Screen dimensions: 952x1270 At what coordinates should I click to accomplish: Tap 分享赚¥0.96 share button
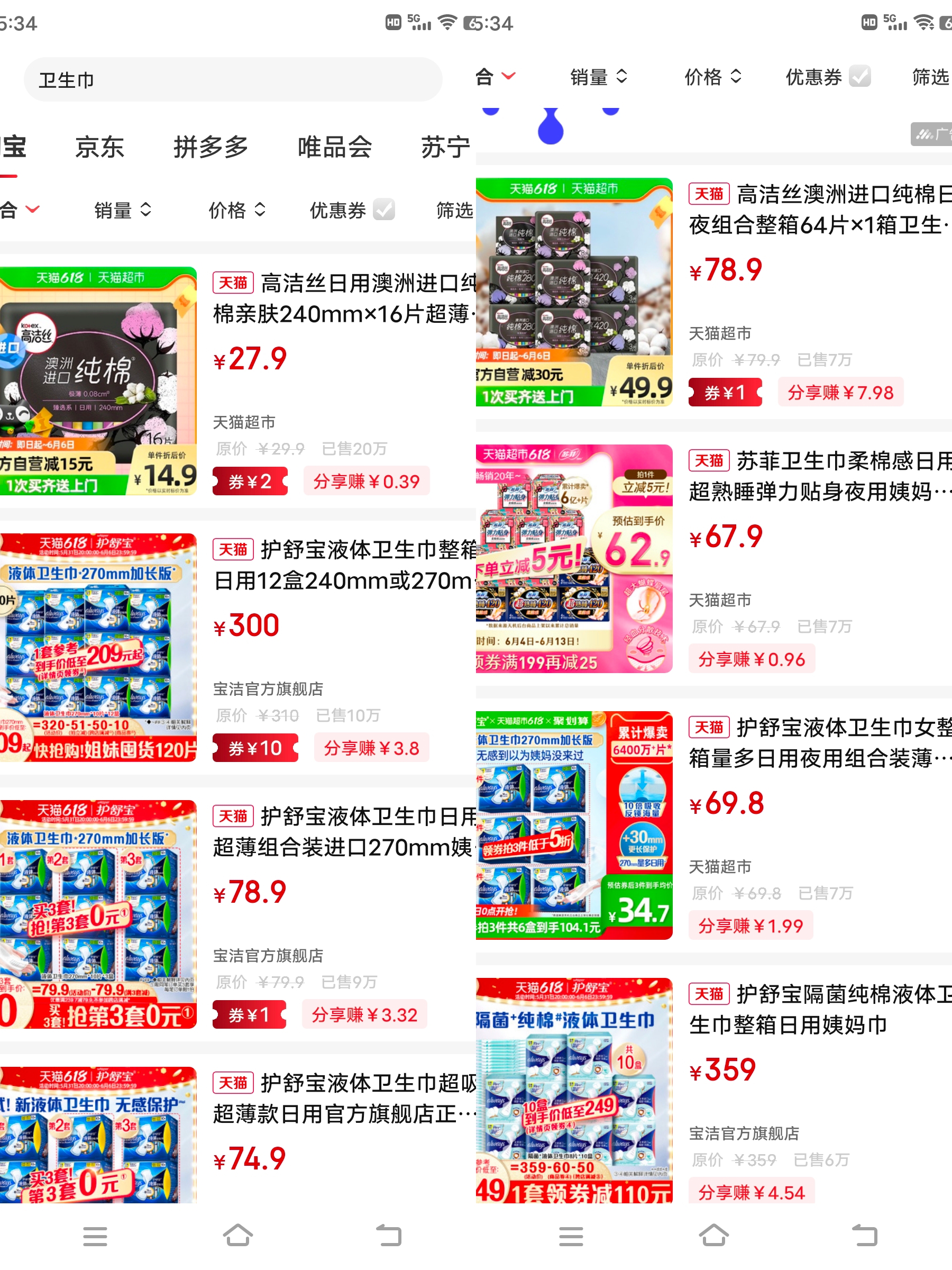coord(751,659)
